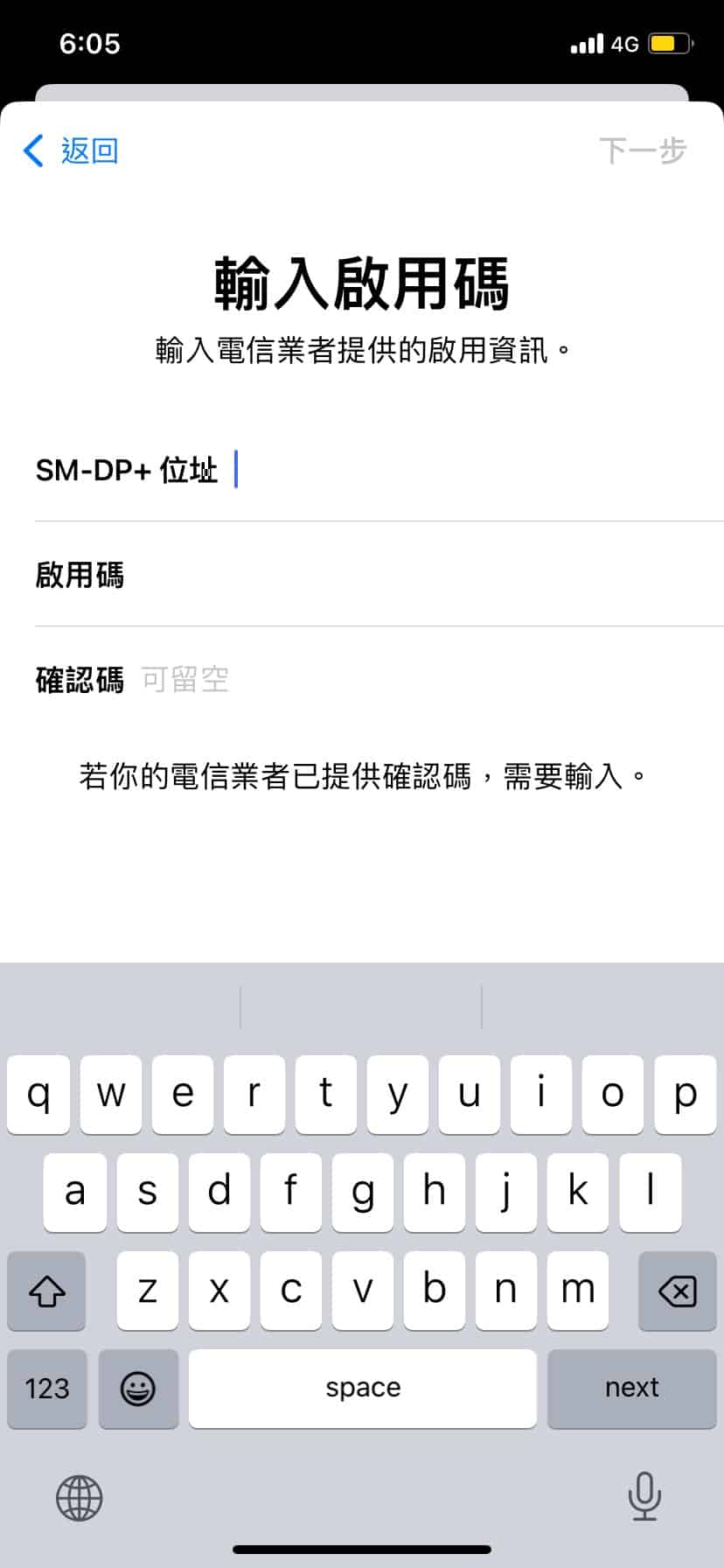The image size is (724, 1568).
Task: Select the 啟用碼 input field
Action: (x=420, y=576)
